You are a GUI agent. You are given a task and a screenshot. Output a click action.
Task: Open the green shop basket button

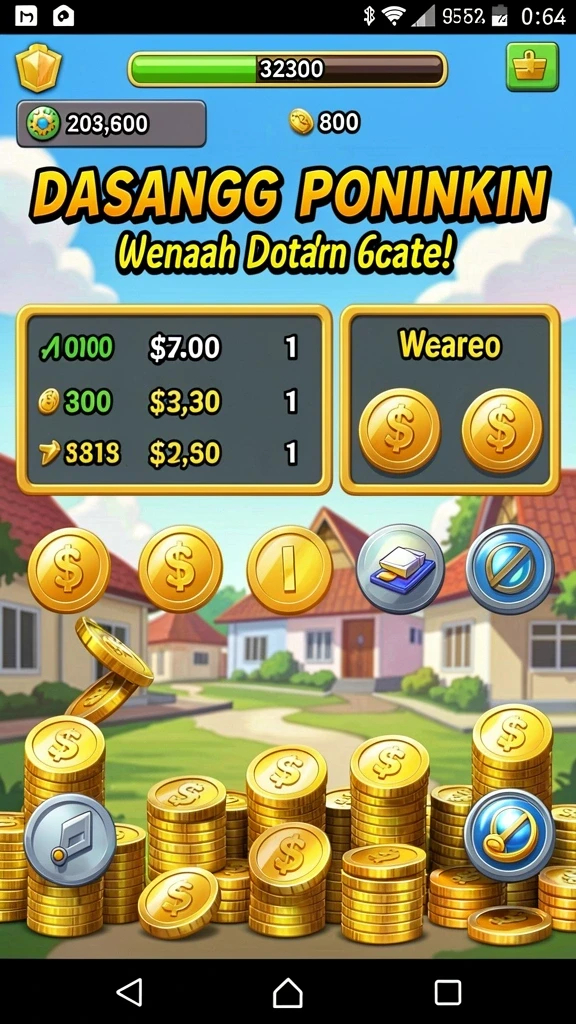[x=532, y=67]
